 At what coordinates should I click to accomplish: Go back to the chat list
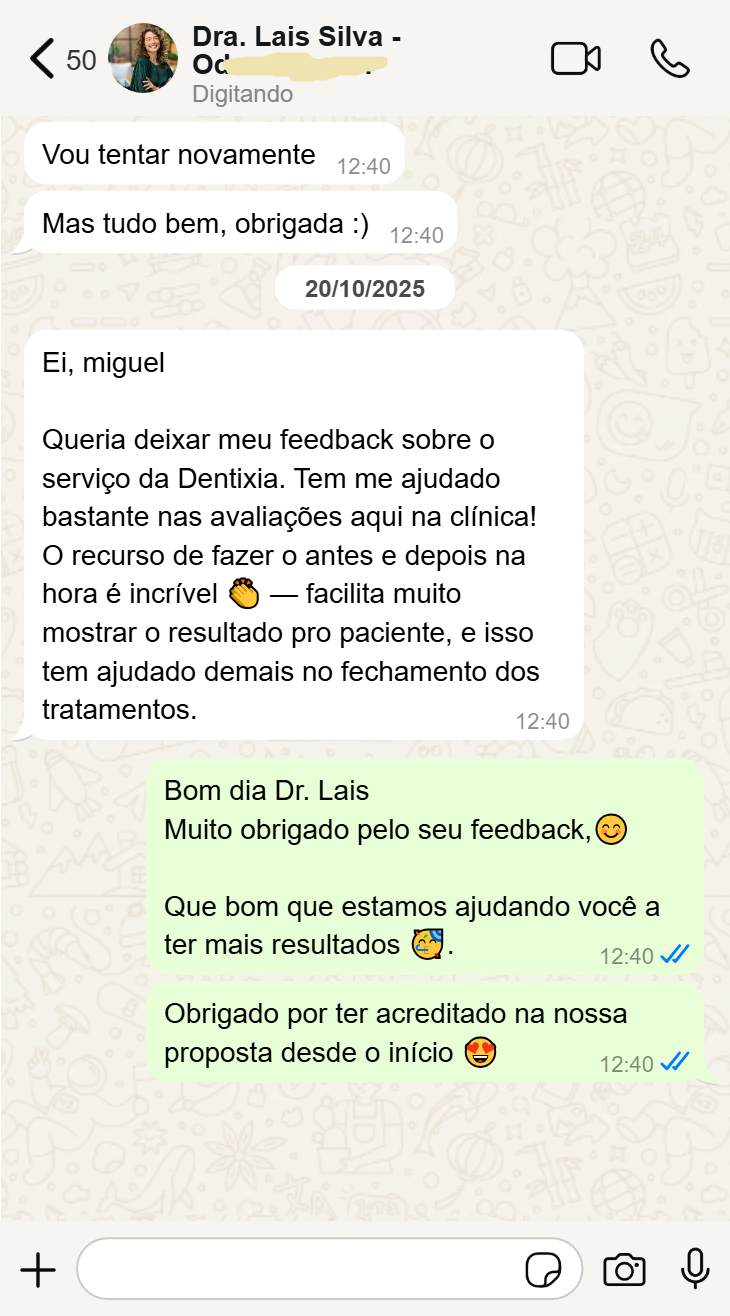pos(42,59)
